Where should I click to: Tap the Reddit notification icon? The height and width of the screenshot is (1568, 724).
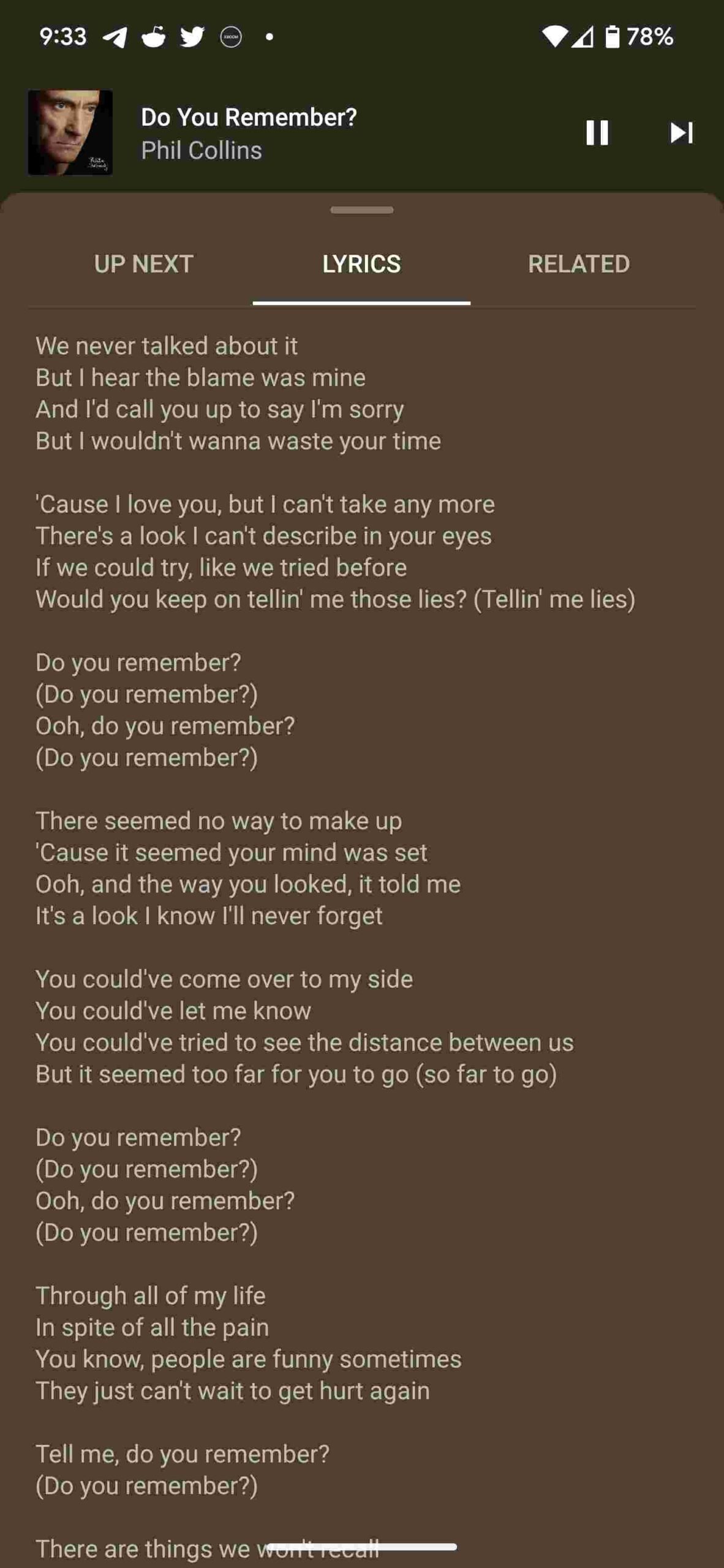click(154, 37)
